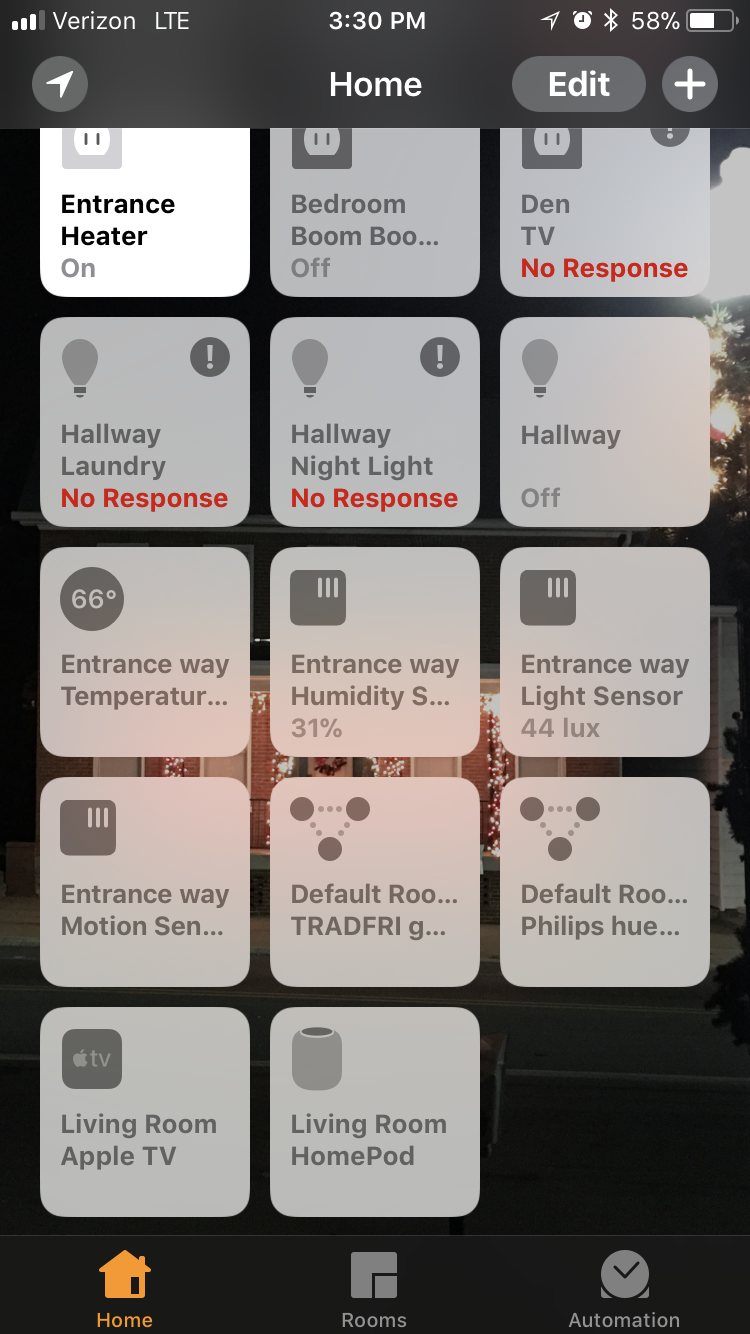Toggle the Bedroom Boom Boo... outlet
This screenshot has height=1334, width=750.
coord(375,215)
